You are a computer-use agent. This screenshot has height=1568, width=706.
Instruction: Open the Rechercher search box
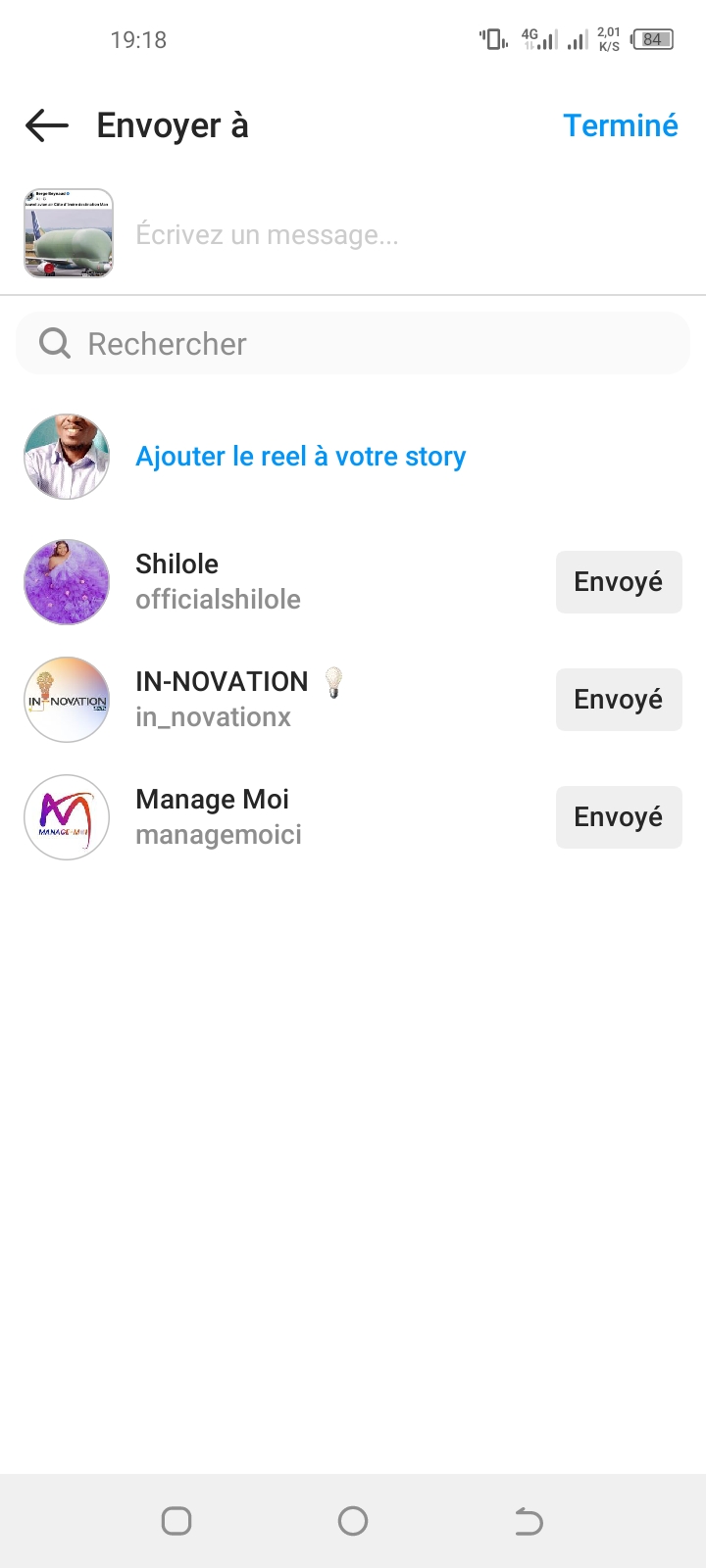[353, 344]
